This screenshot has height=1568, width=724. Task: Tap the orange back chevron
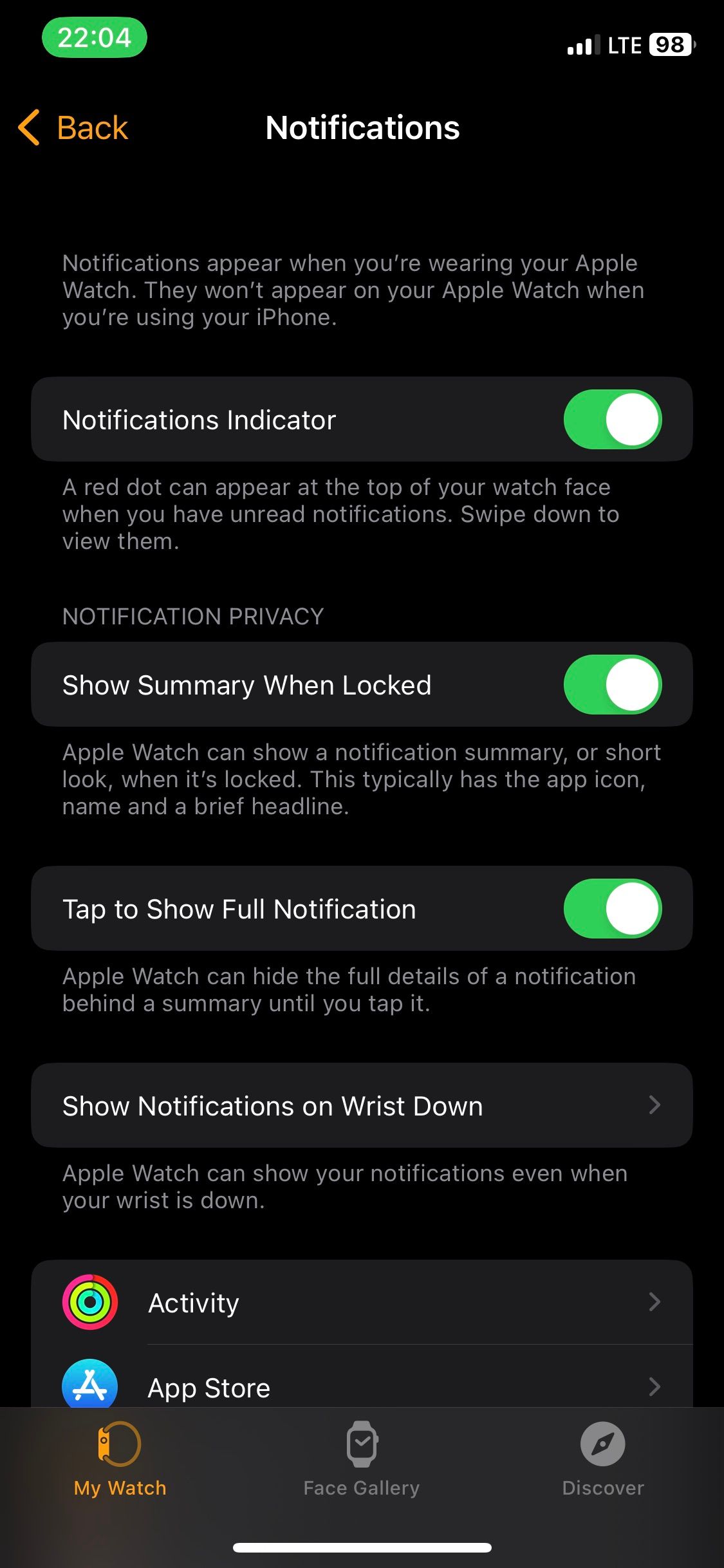click(x=28, y=127)
